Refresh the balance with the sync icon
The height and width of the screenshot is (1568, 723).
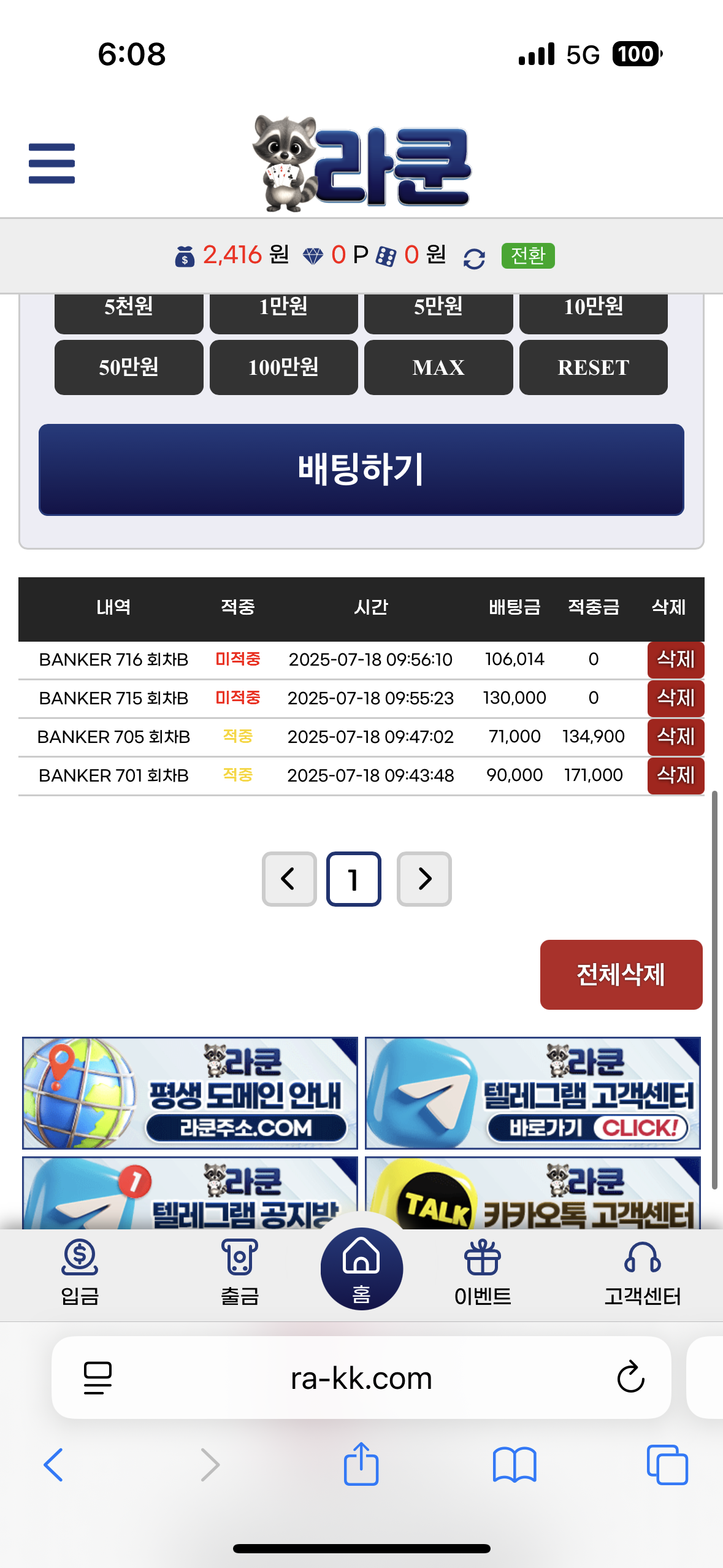pyautogui.click(x=474, y=258)
